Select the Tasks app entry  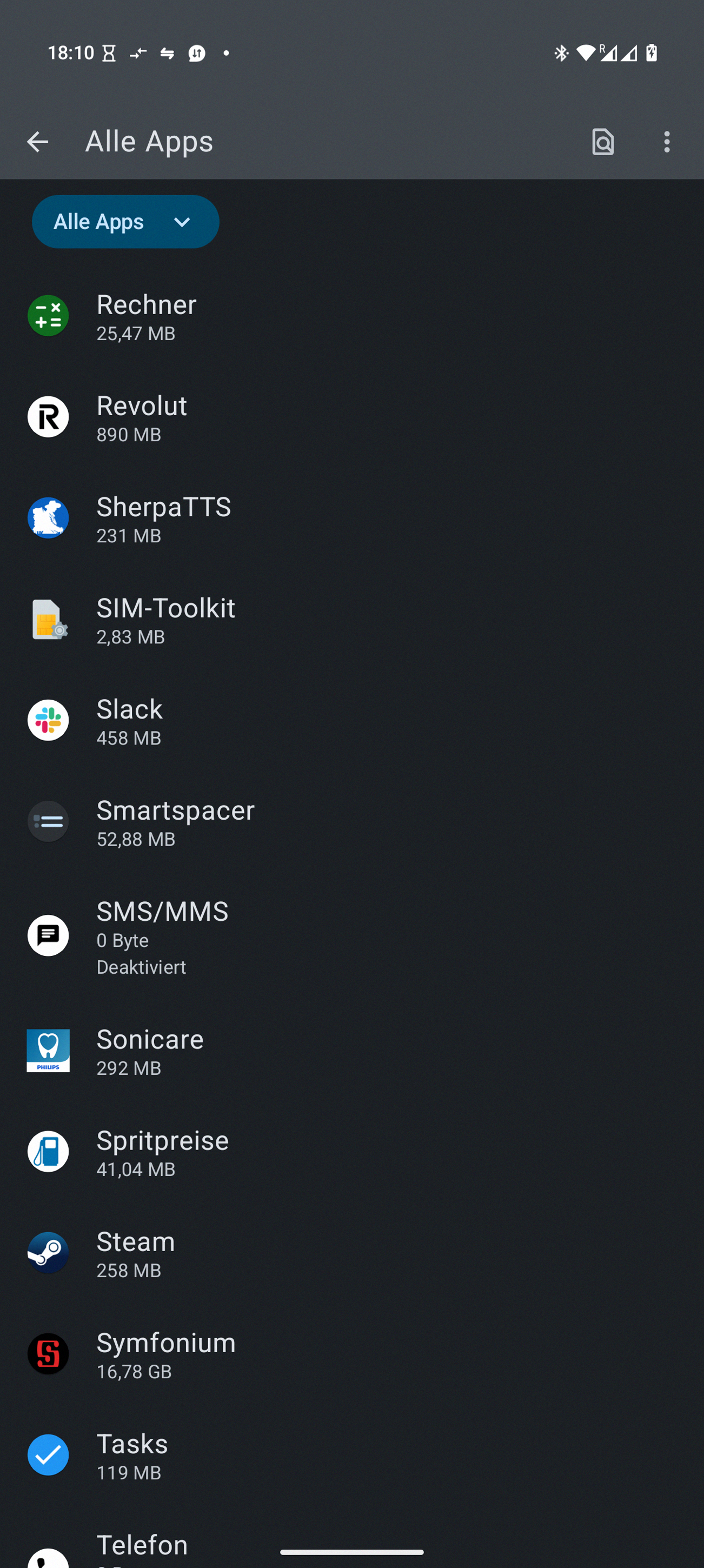tap(351, 1455)
